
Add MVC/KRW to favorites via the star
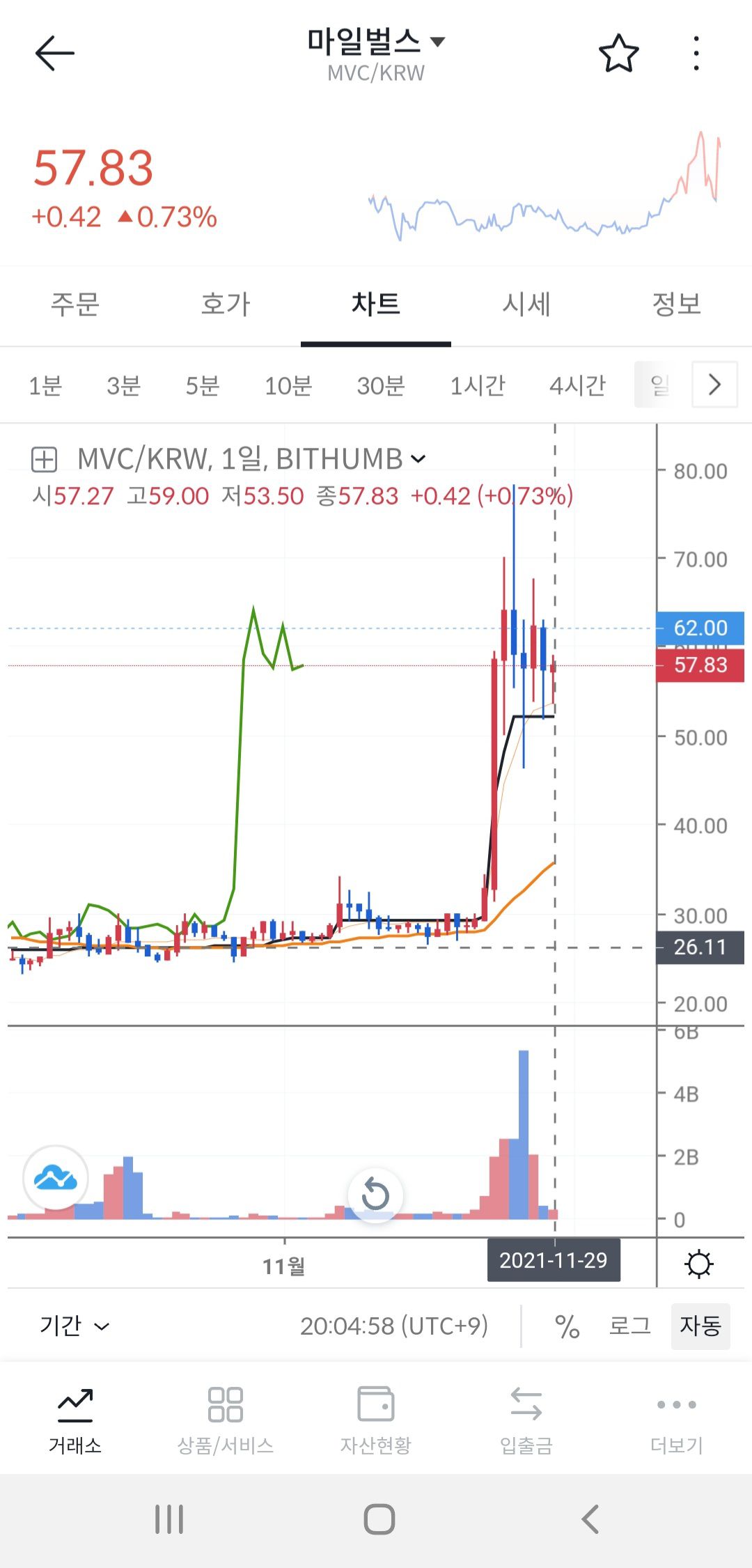pos(618,53)
